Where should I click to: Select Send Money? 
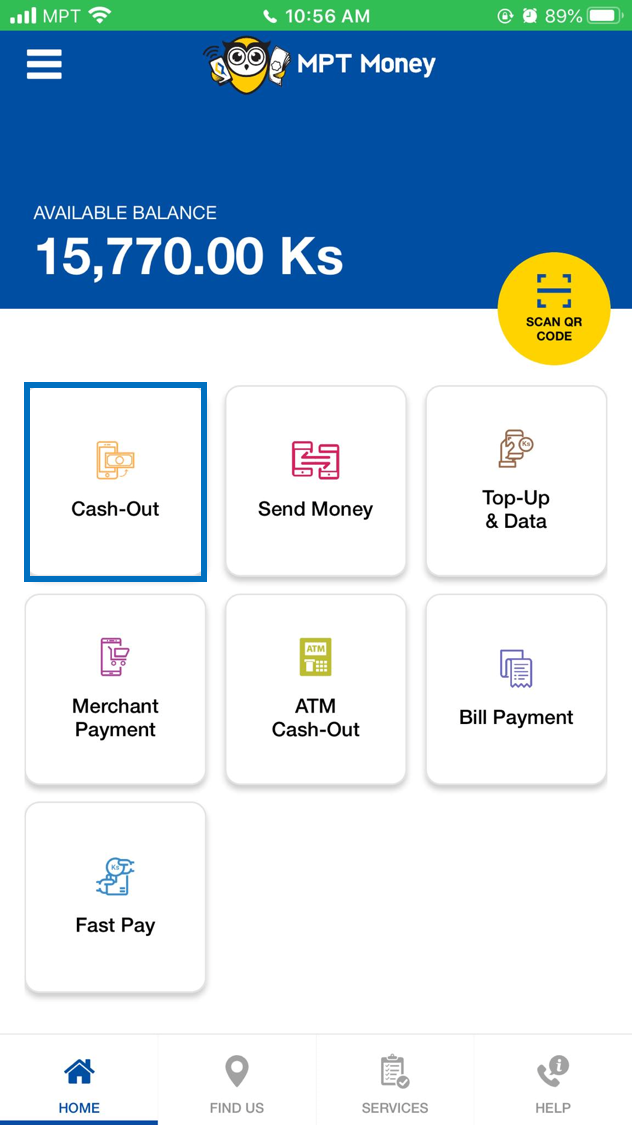coord(316,481)
